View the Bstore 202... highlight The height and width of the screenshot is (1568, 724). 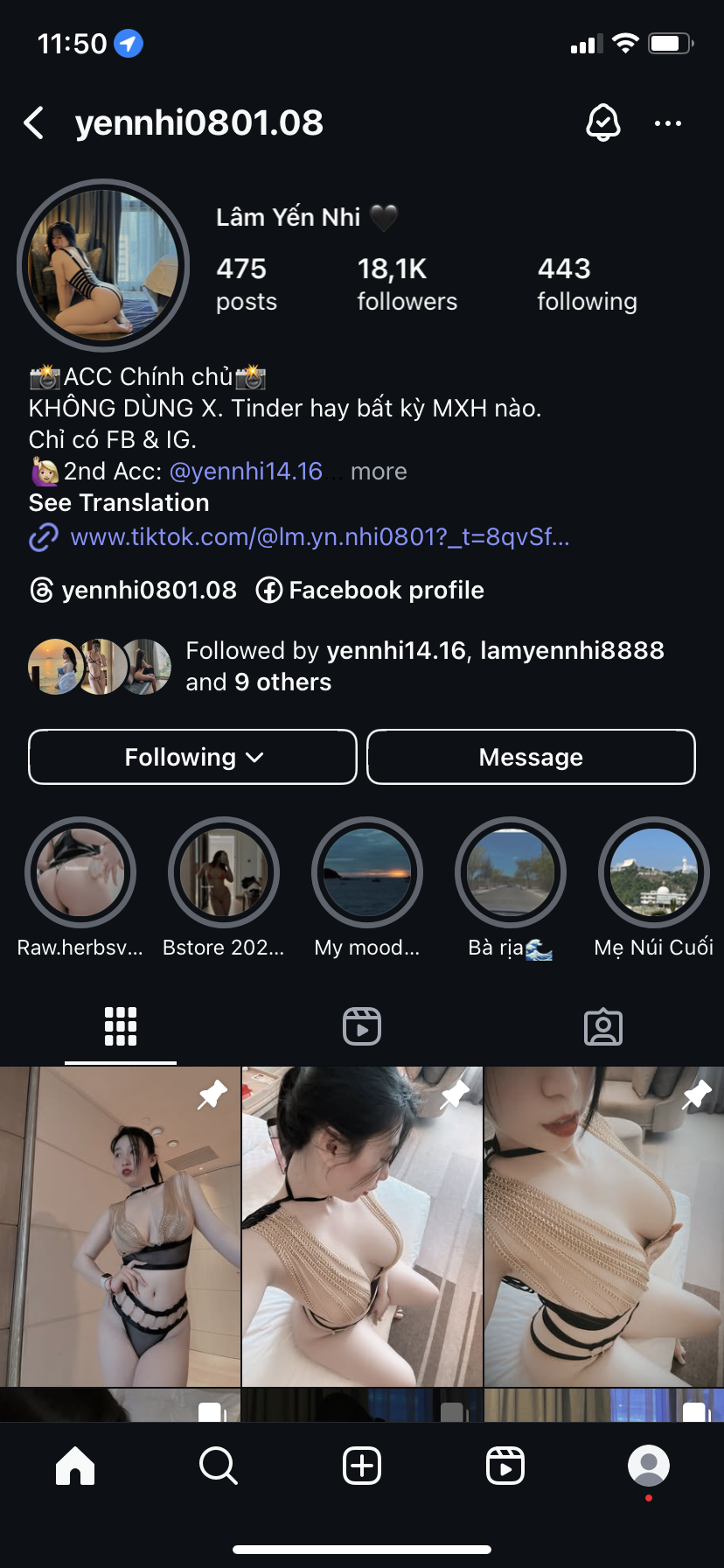tap(224, 872)
